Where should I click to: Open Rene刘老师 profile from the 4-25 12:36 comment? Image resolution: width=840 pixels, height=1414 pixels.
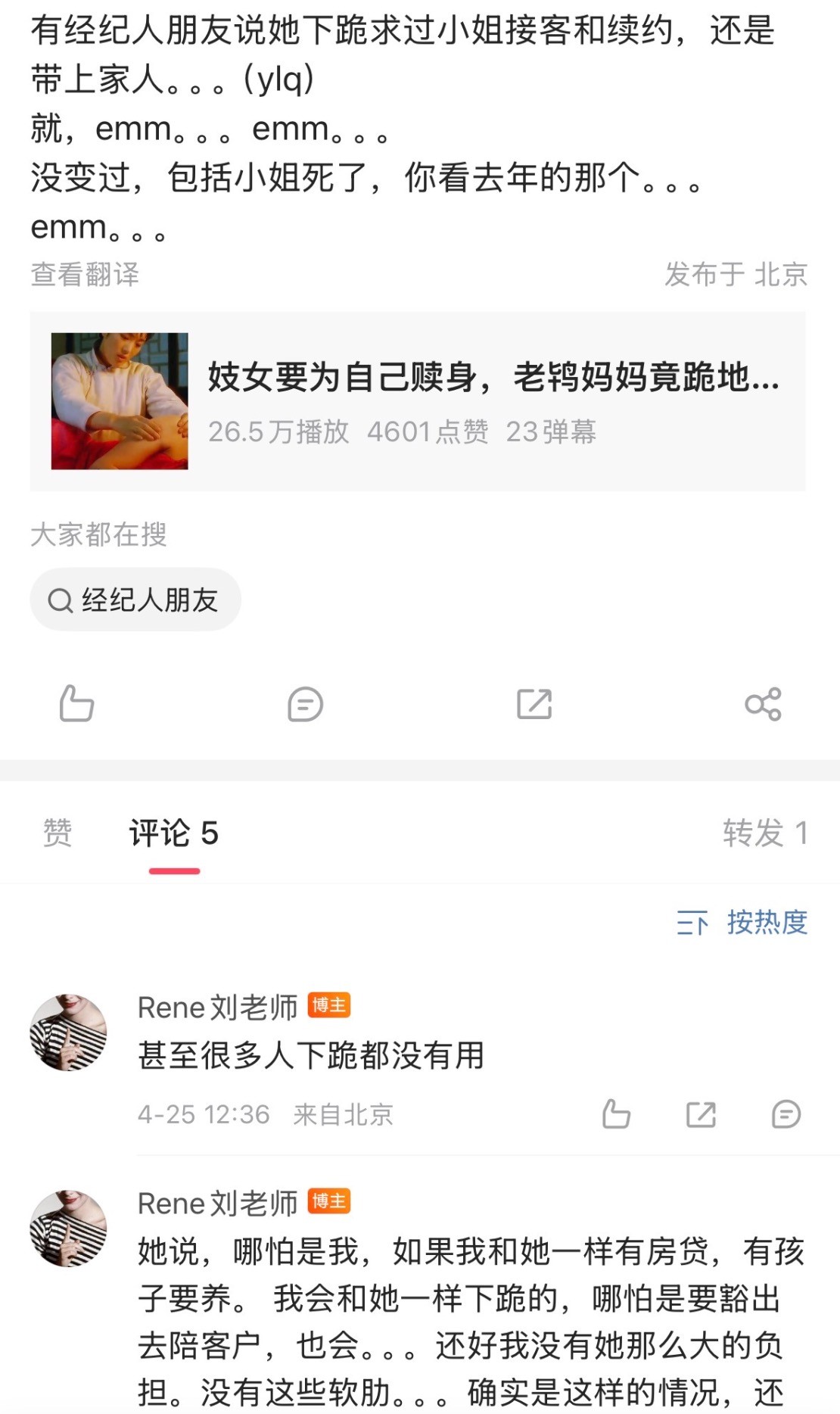click(217, 1008)
